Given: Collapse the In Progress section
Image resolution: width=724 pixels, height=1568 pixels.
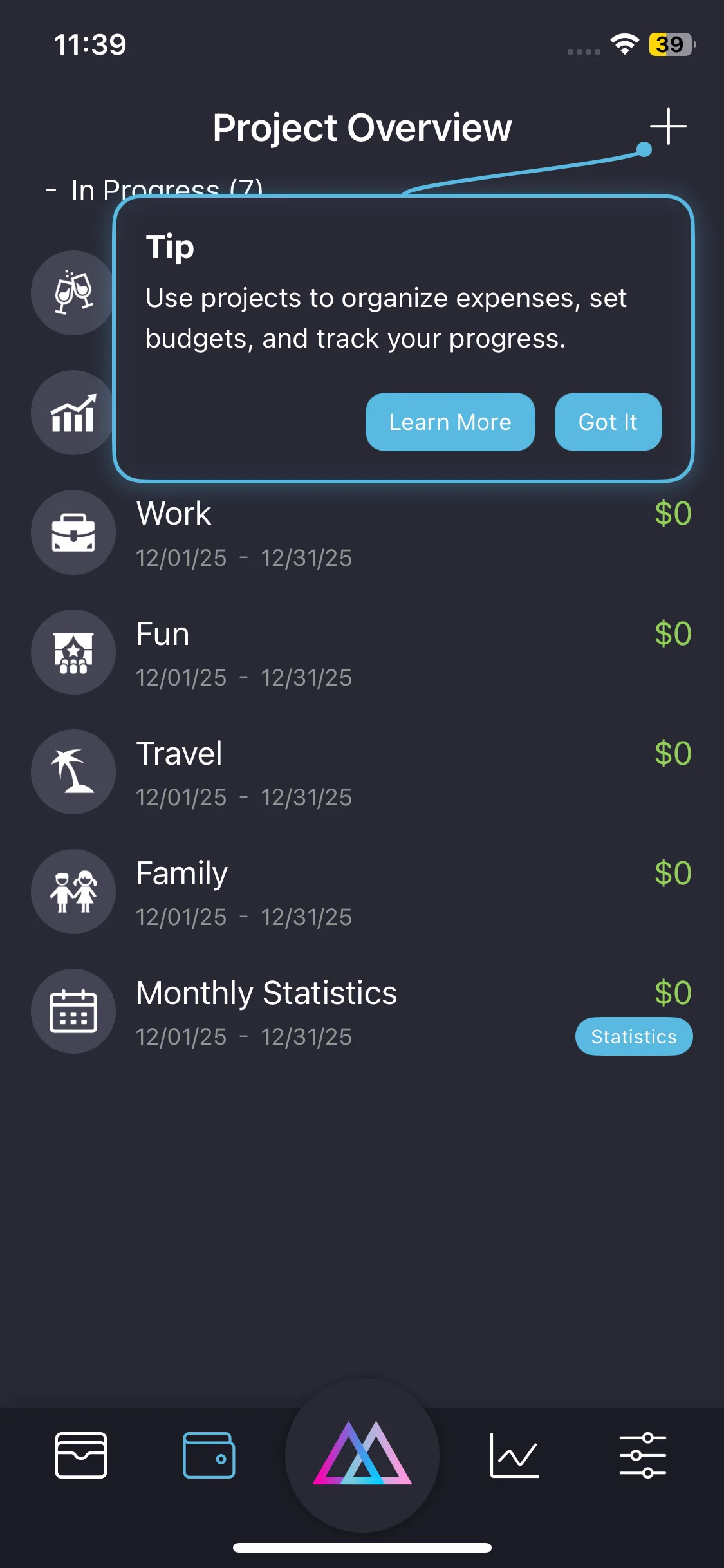Looking at the screenshot, I should [51, 191].
